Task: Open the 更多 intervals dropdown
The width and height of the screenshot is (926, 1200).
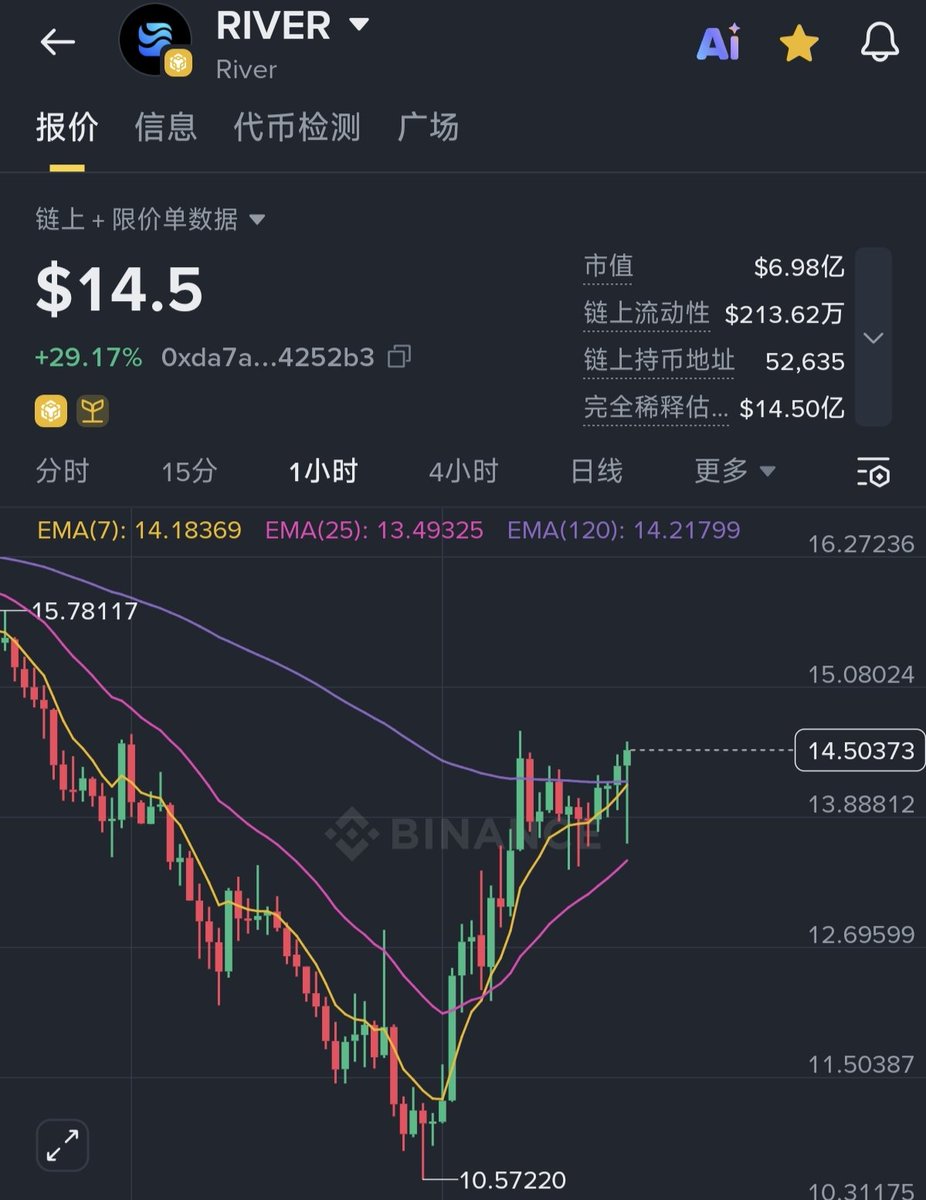Action: tap(735, 471)
